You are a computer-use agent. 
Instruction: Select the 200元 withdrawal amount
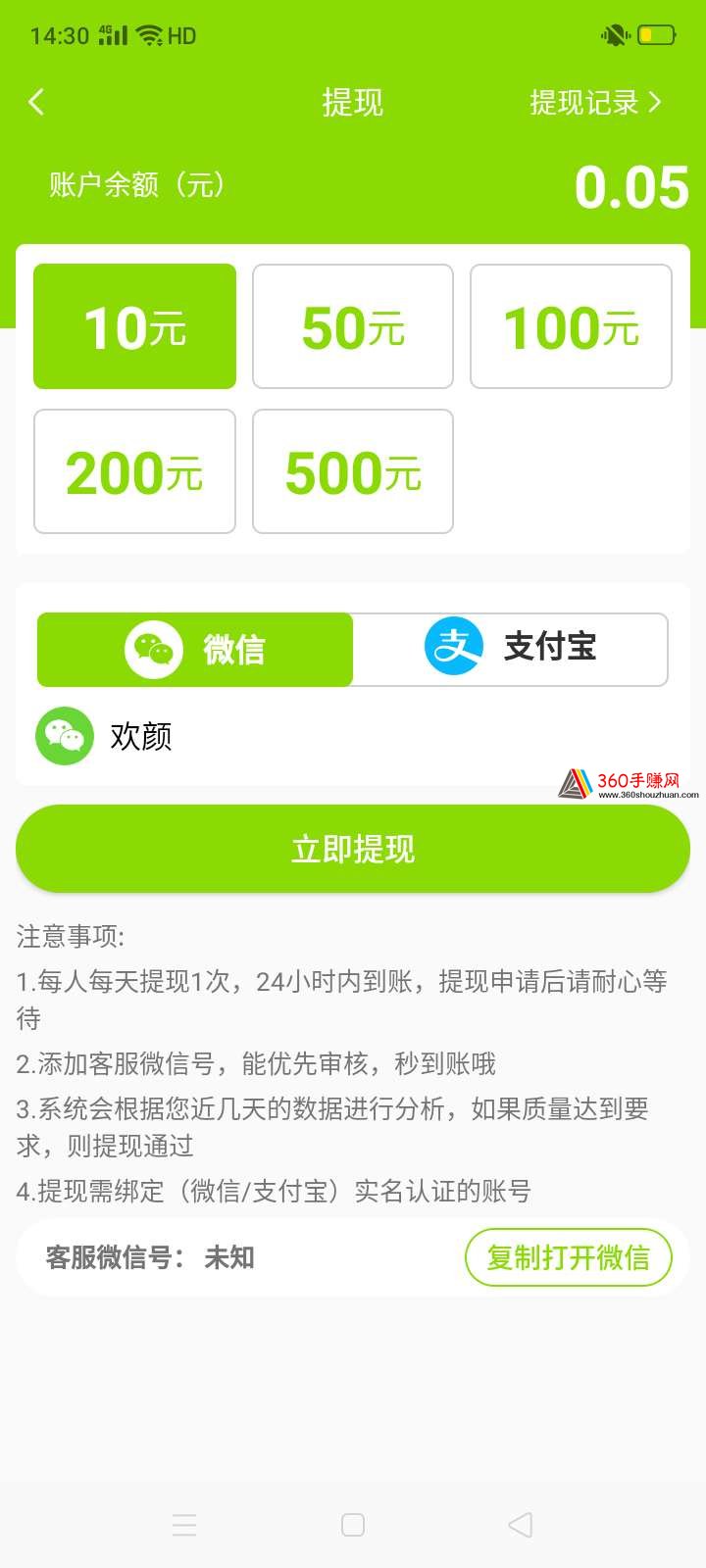[135, 471]
